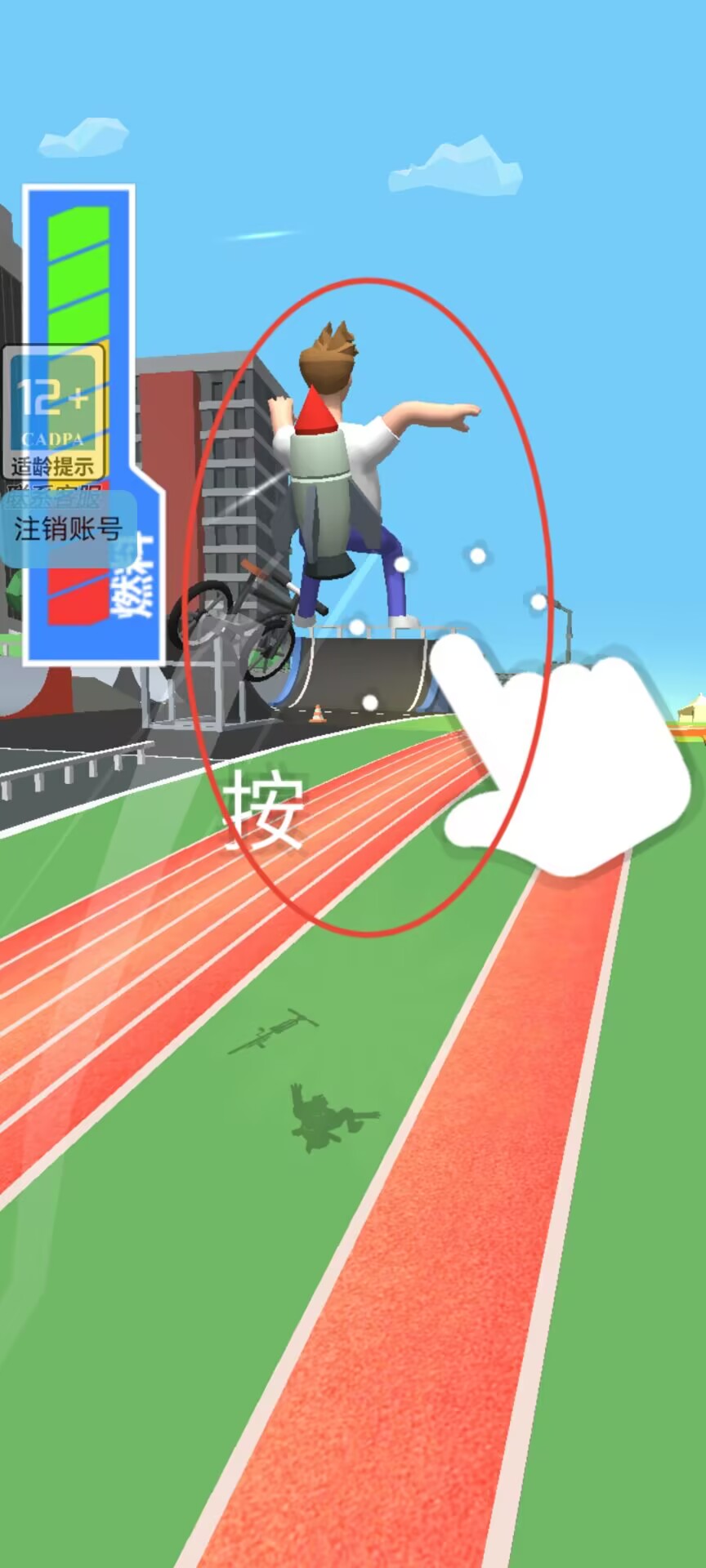Open the 12+ CADPA age rating notice
Screen dimensions: 706x1568
pos(55,412)
